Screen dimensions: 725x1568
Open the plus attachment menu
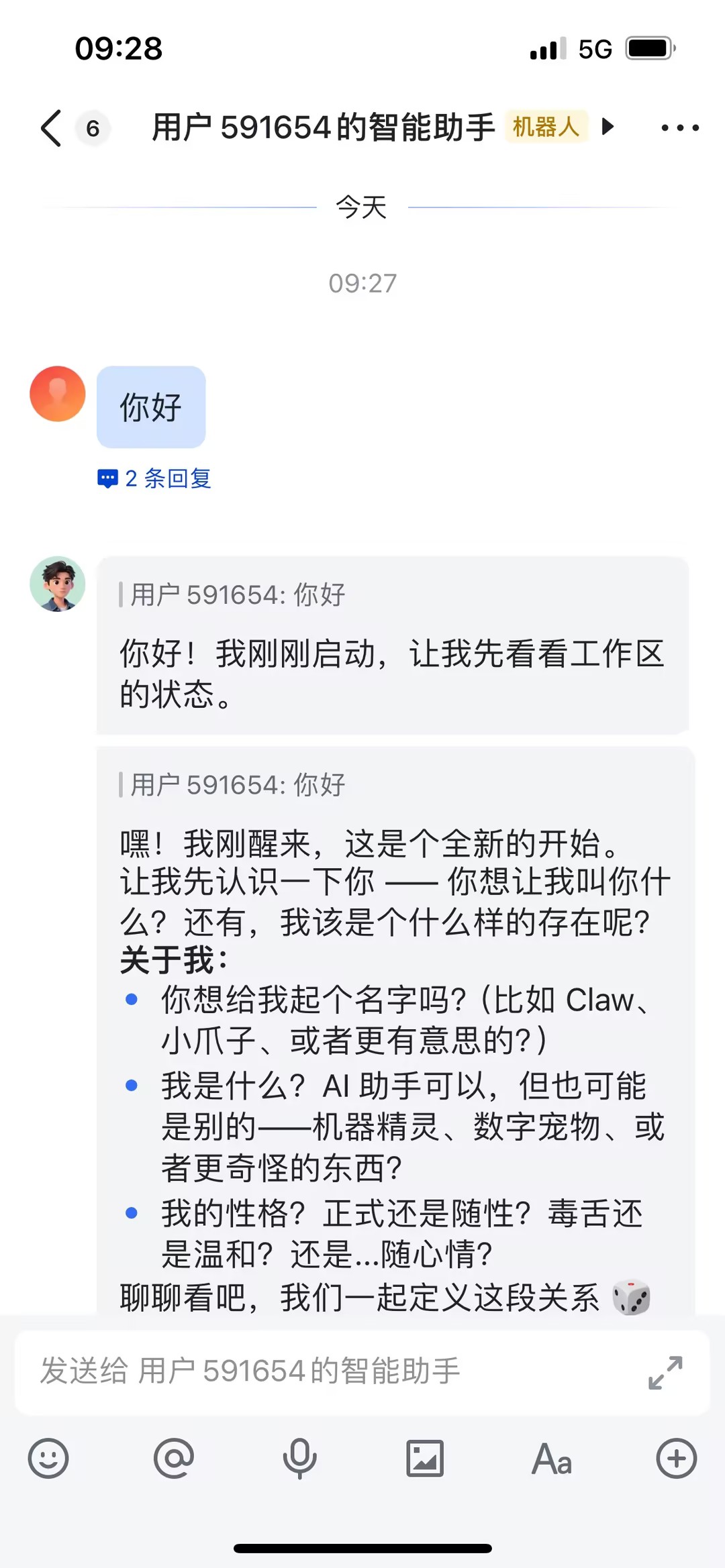pyautogui.click(x=676, y=1458)
